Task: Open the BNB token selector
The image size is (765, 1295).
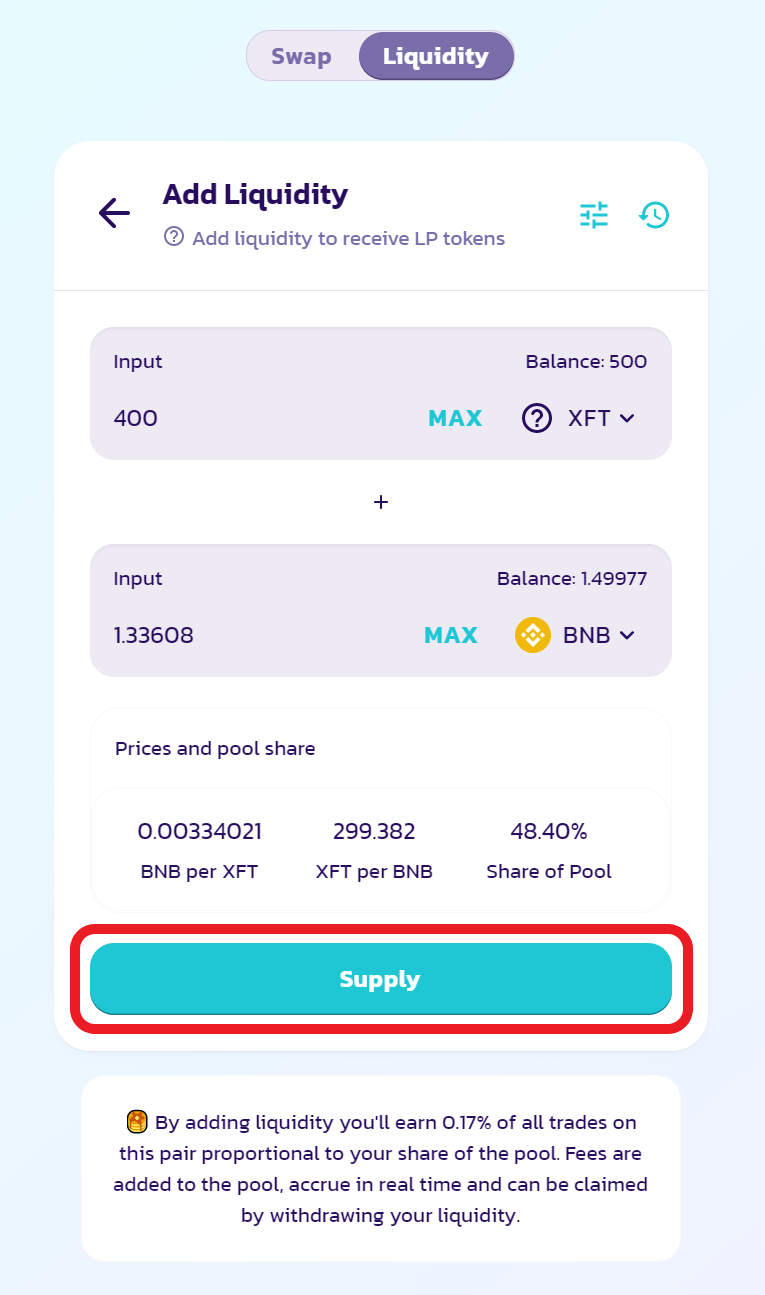Action: (x=576, y=635)
